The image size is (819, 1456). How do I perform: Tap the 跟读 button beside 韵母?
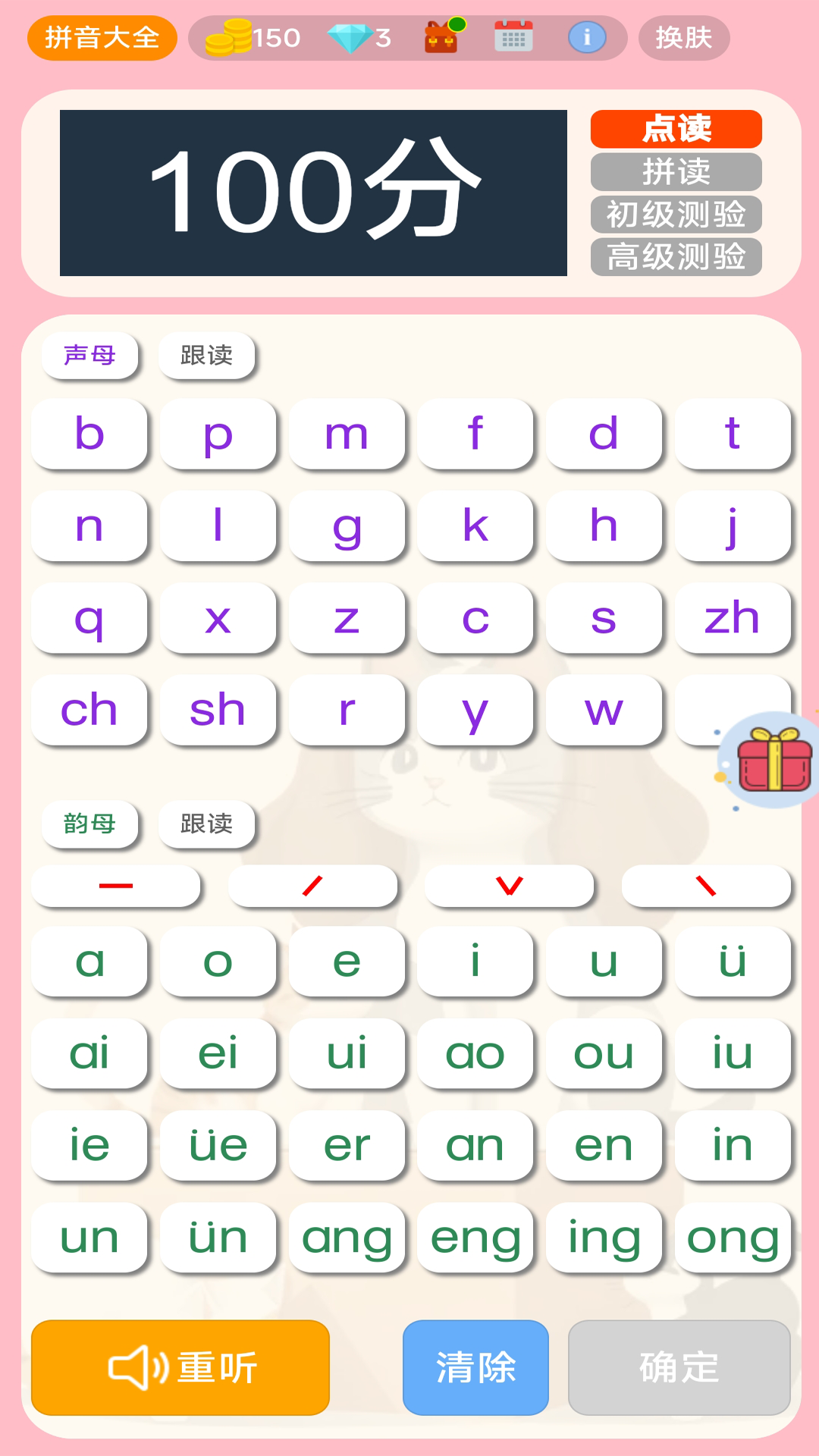206,824
